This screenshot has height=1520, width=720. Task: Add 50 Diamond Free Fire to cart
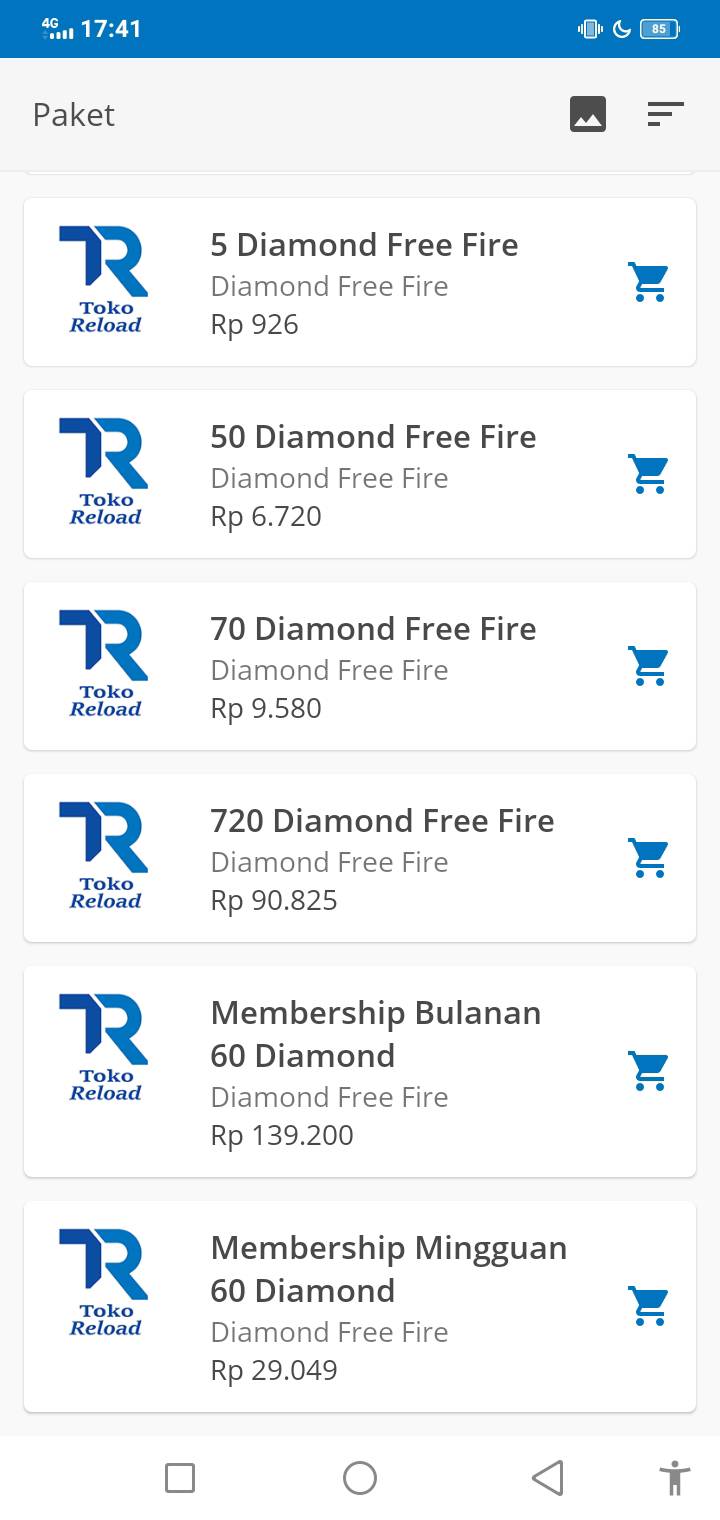pyautogui.click(x=648, y=474)
